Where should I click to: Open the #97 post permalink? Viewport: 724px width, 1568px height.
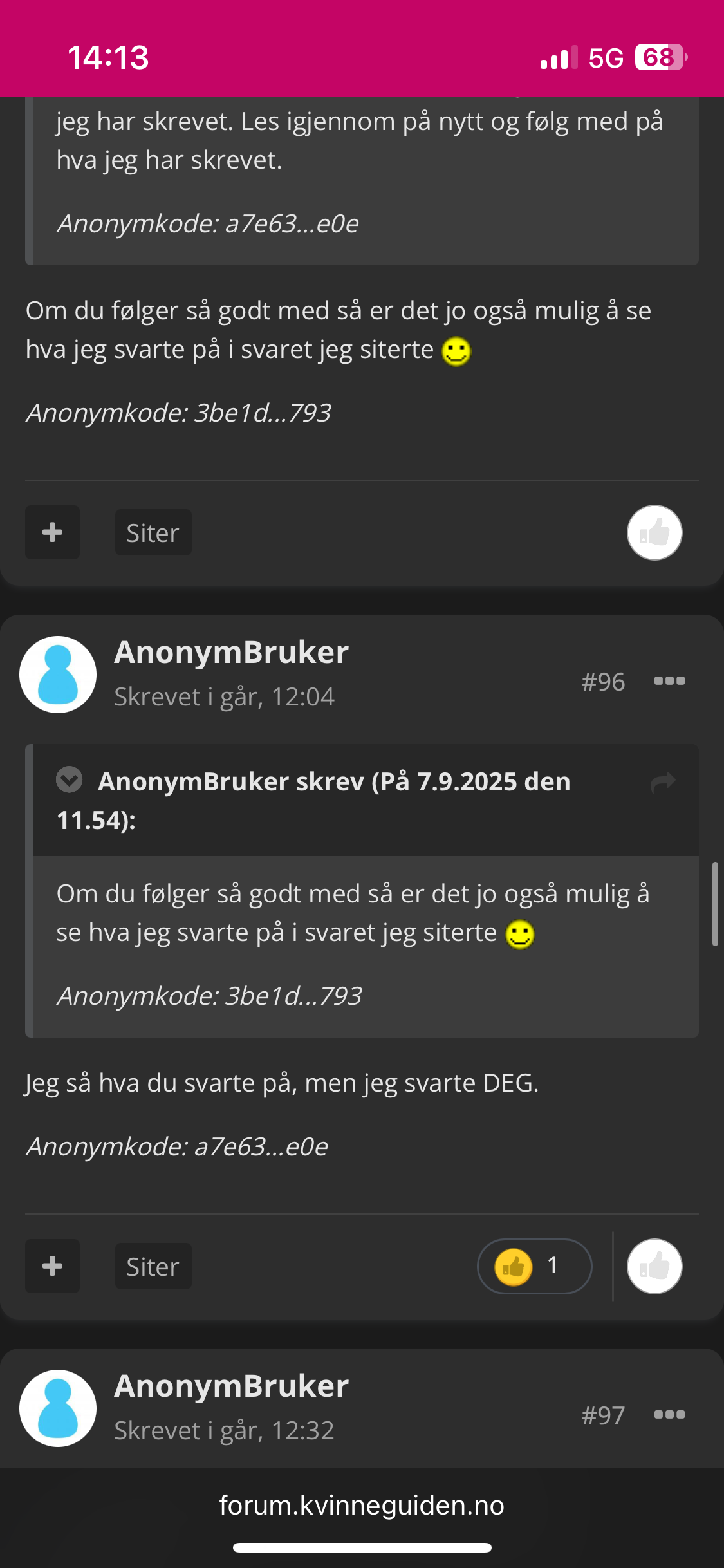603,1415
